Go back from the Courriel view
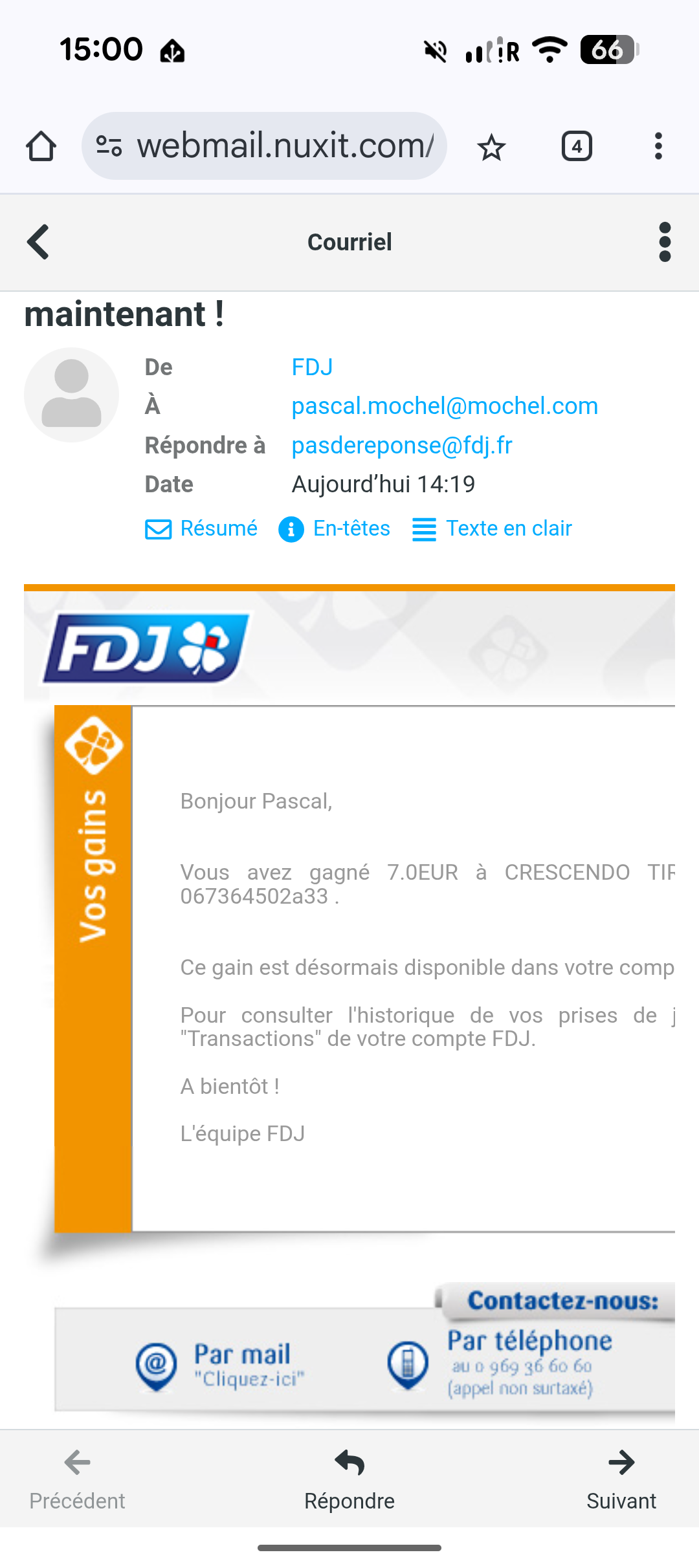 (x=38, y=242)
